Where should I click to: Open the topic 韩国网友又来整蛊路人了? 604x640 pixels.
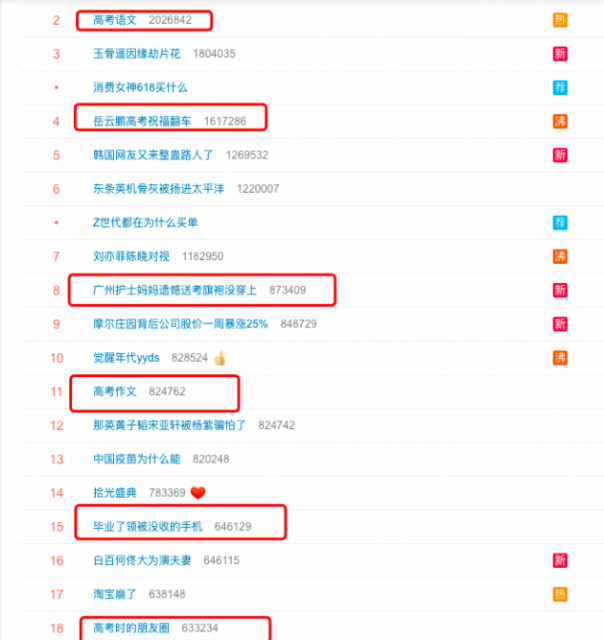153,155
